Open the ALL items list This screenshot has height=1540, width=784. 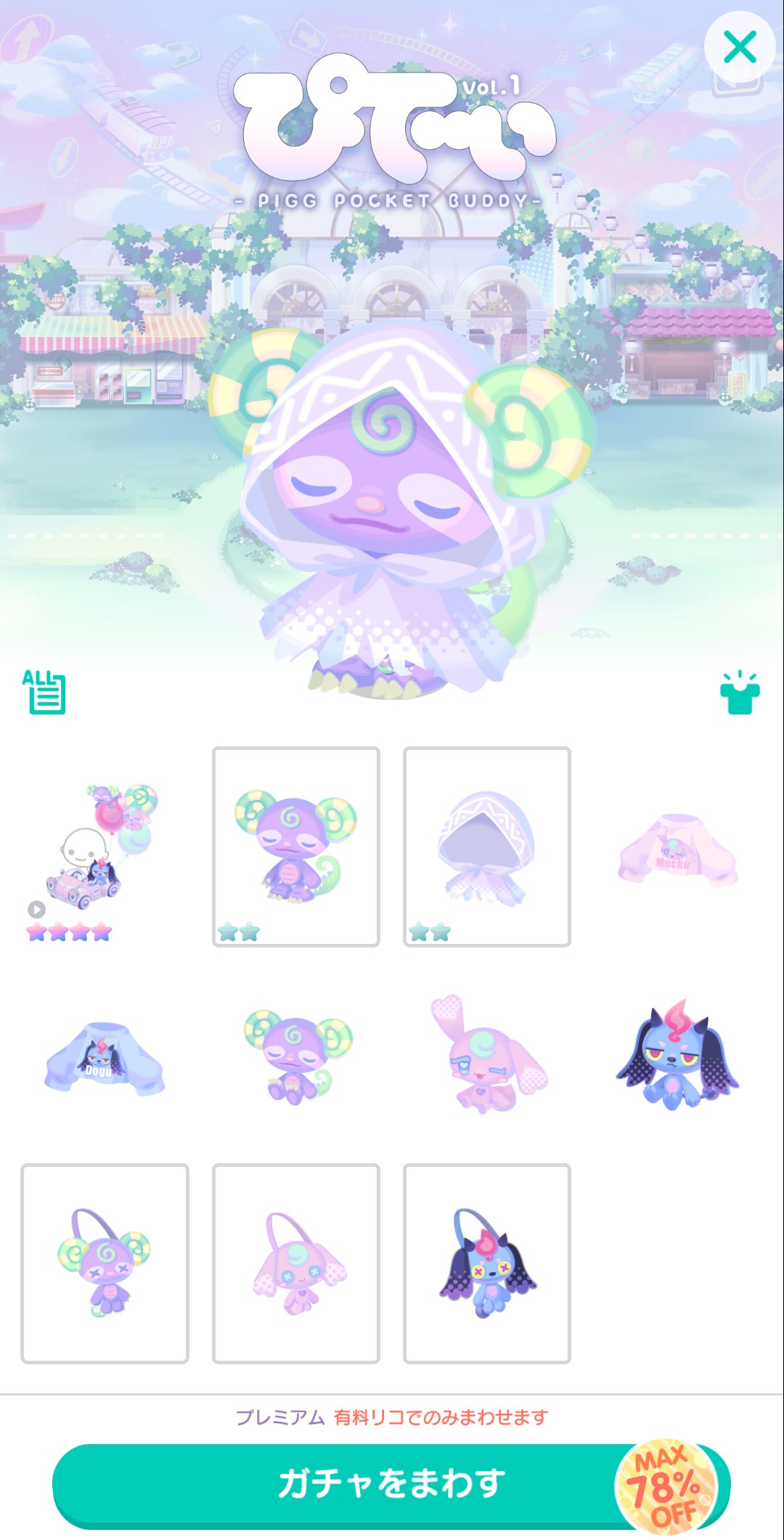[44, 692]
